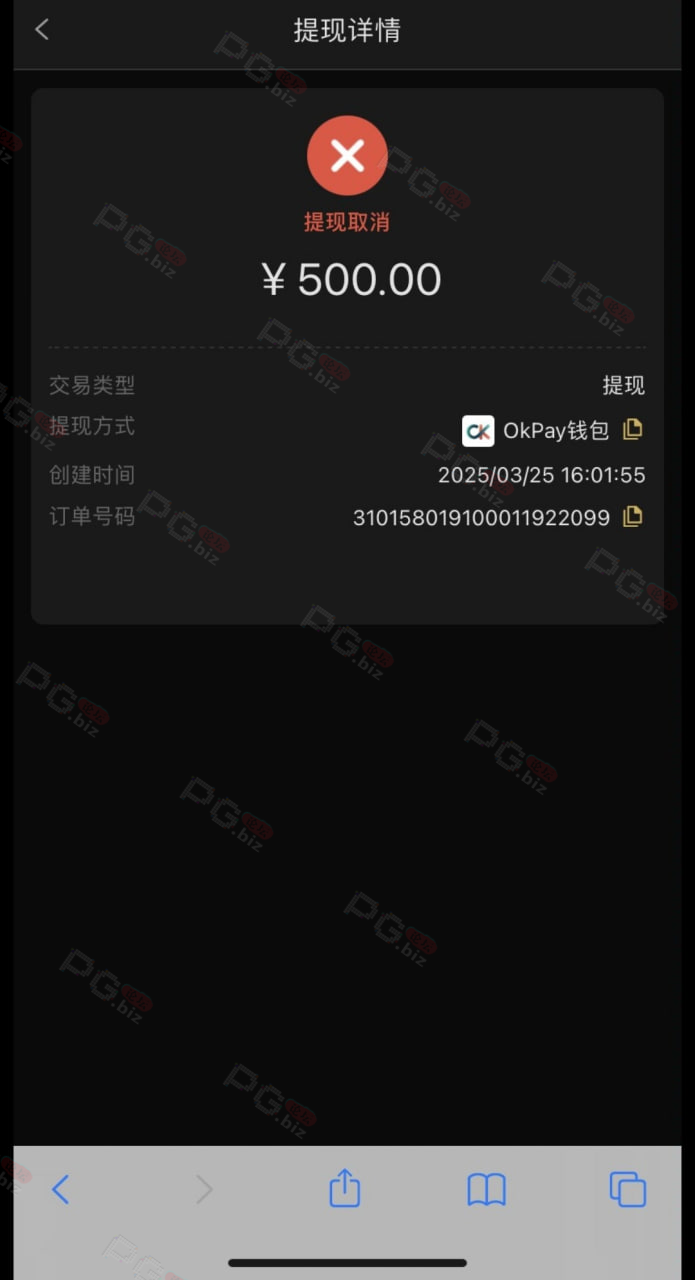The height and width of the screenshot is (1280, 695).
Task: Copy the order number 订单号码
Action: [x=632, y=517]
